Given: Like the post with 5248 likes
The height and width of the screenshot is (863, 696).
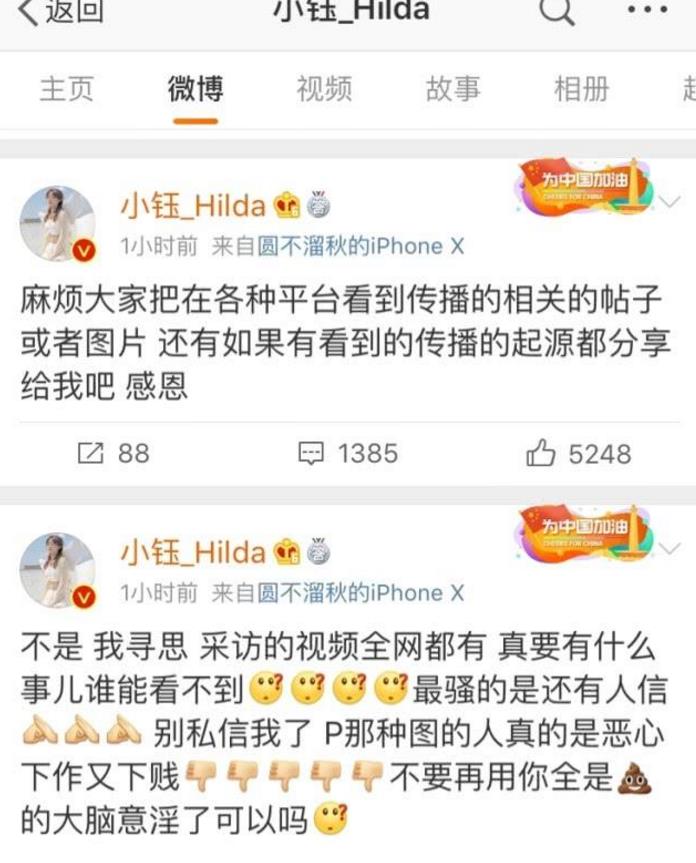Looking at the screenshot, I should (x=578, y=454).
